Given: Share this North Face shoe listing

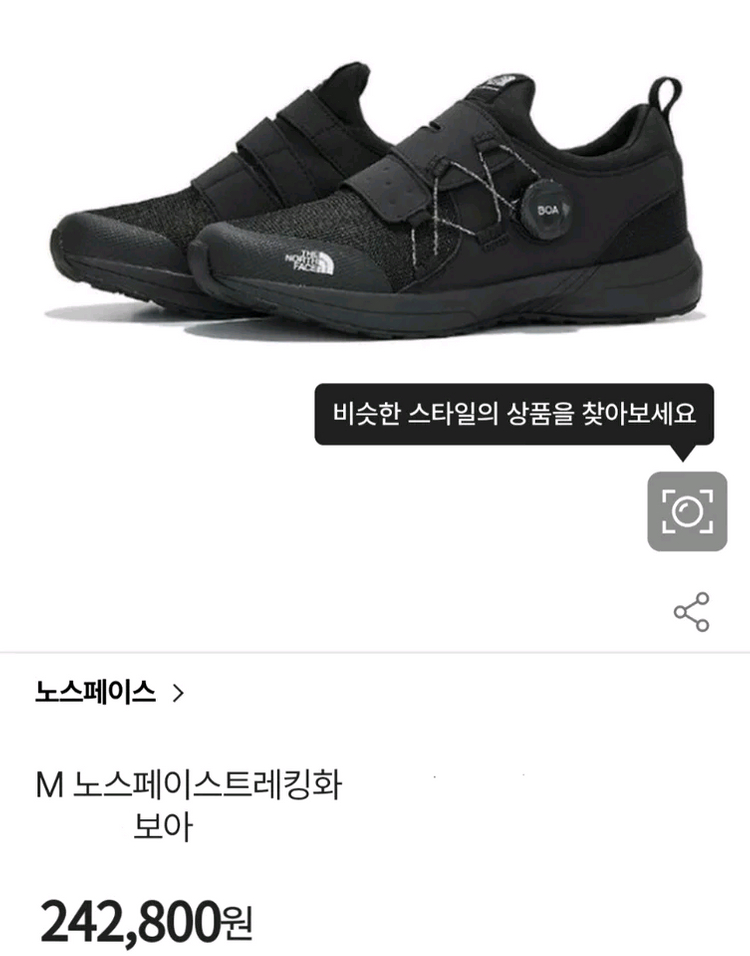Looking at the screenshot, I should pos(691,612).
